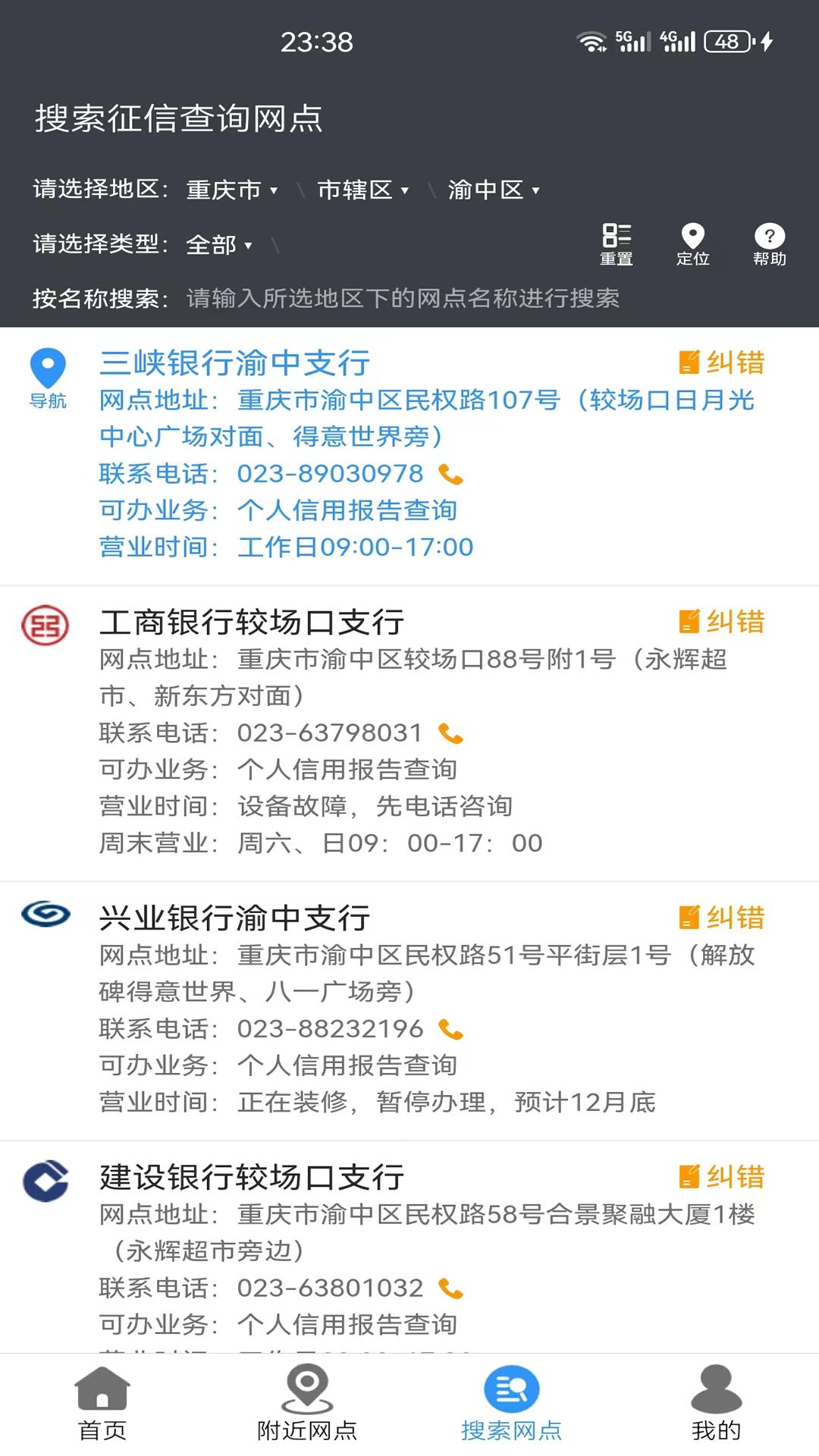Screen dimensions: 819x1456
Task: Click the 重置 reset icon
Action: coord(614,243)
